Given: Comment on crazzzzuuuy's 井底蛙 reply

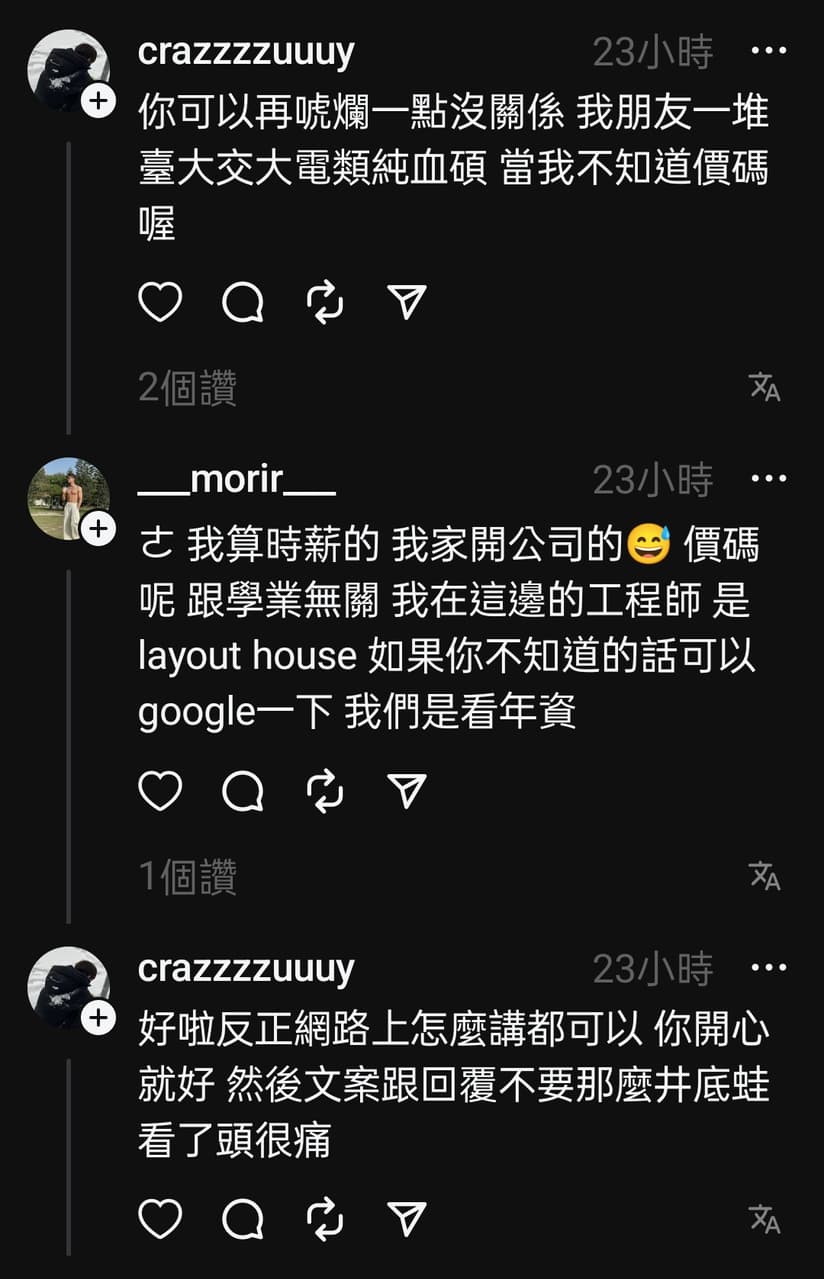Looking at the screenshot, I should [243, 1219].
